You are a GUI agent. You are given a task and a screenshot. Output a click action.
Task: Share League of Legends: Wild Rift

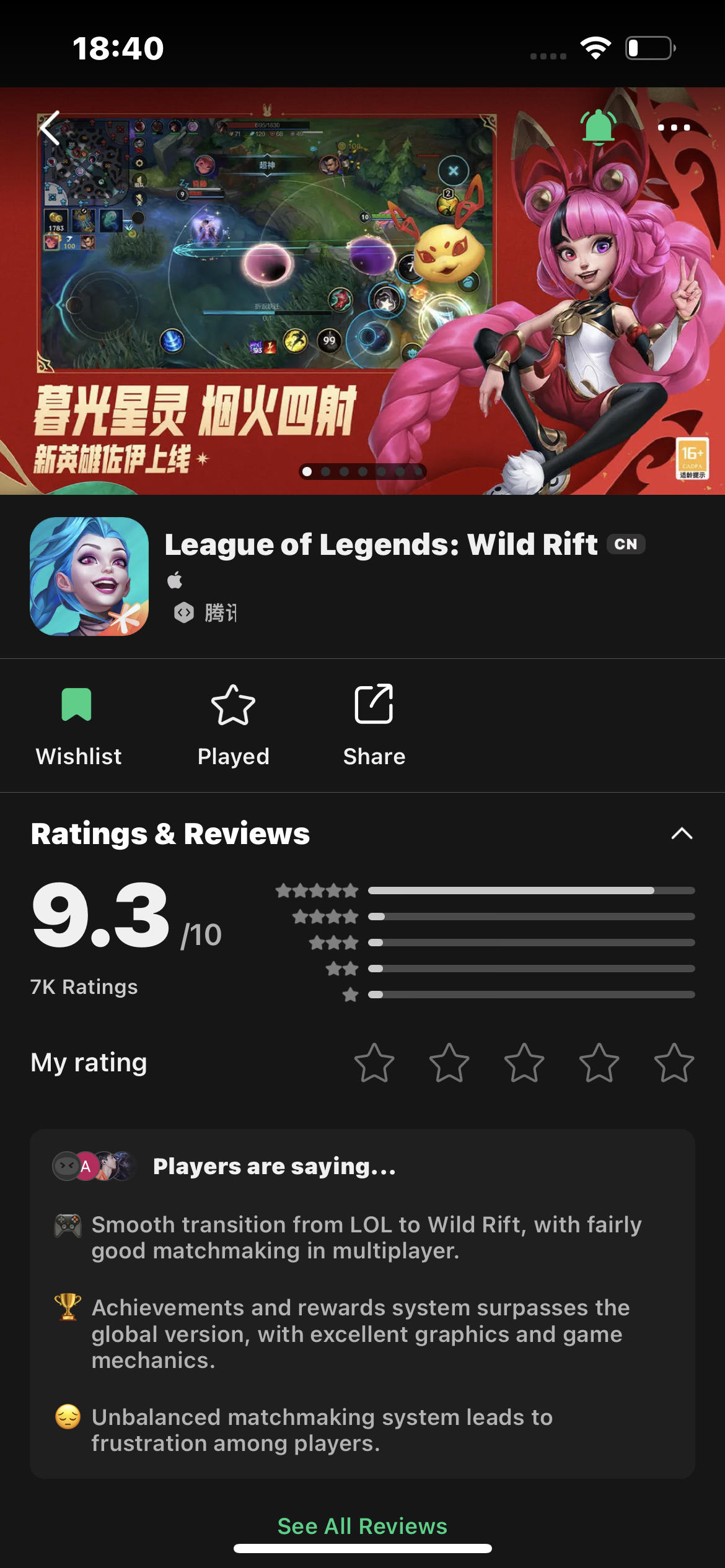click(374, 725)
